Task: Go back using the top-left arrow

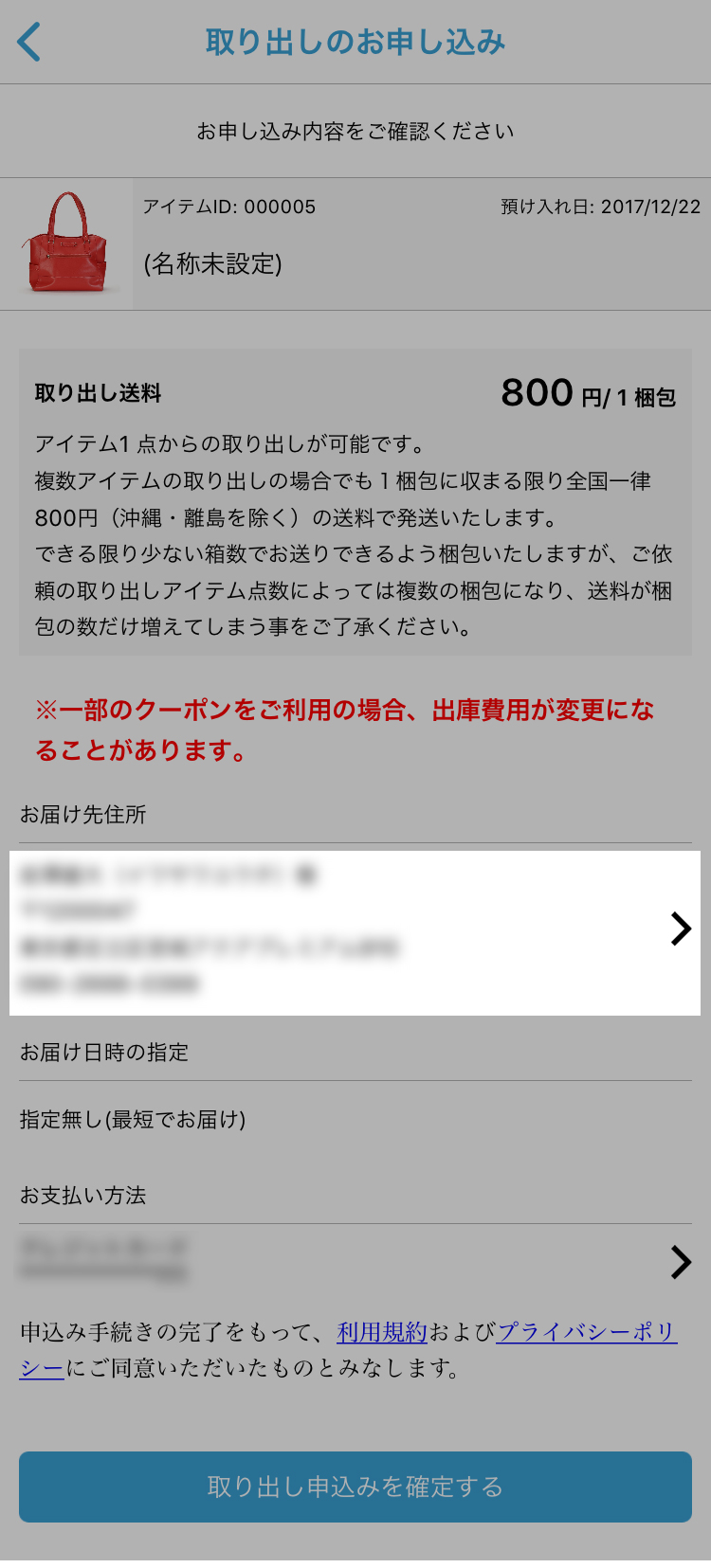Action: pyautogui.click(x=30, y=43)
